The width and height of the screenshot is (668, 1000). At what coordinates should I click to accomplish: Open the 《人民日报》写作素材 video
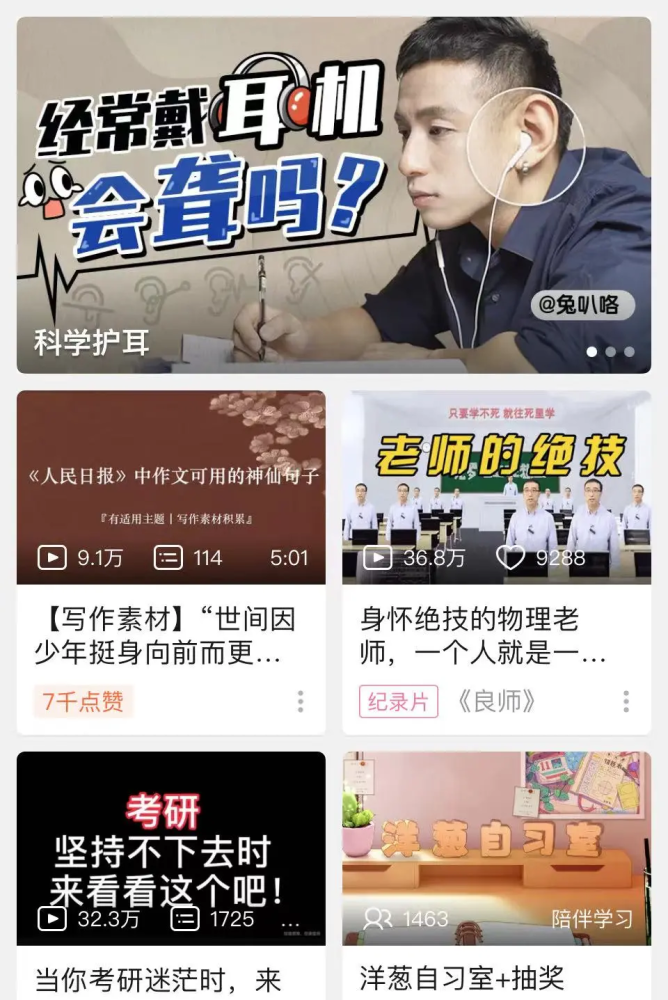171,487
